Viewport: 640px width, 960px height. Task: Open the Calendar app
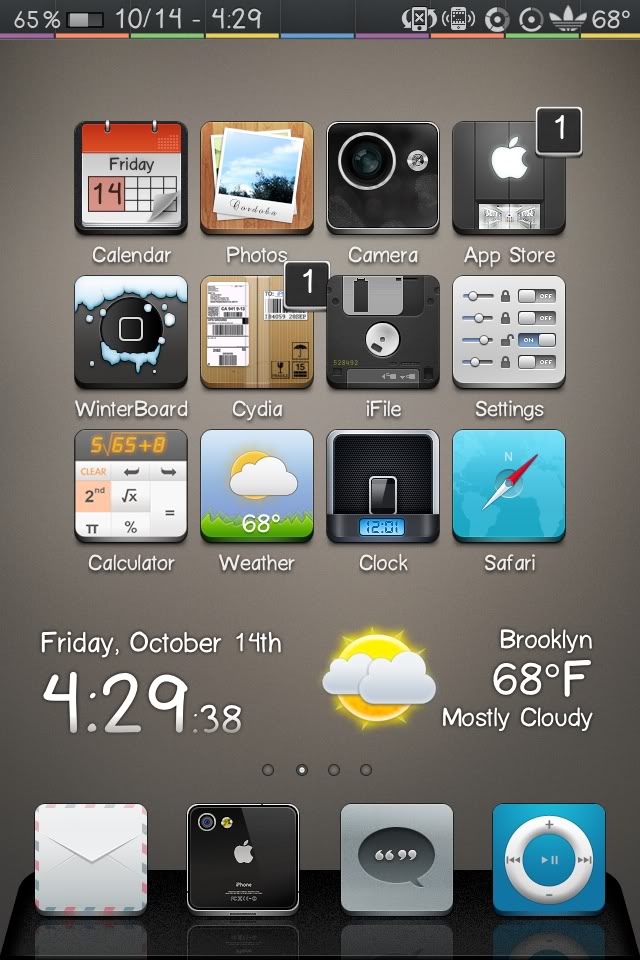(x=131, y=177)
